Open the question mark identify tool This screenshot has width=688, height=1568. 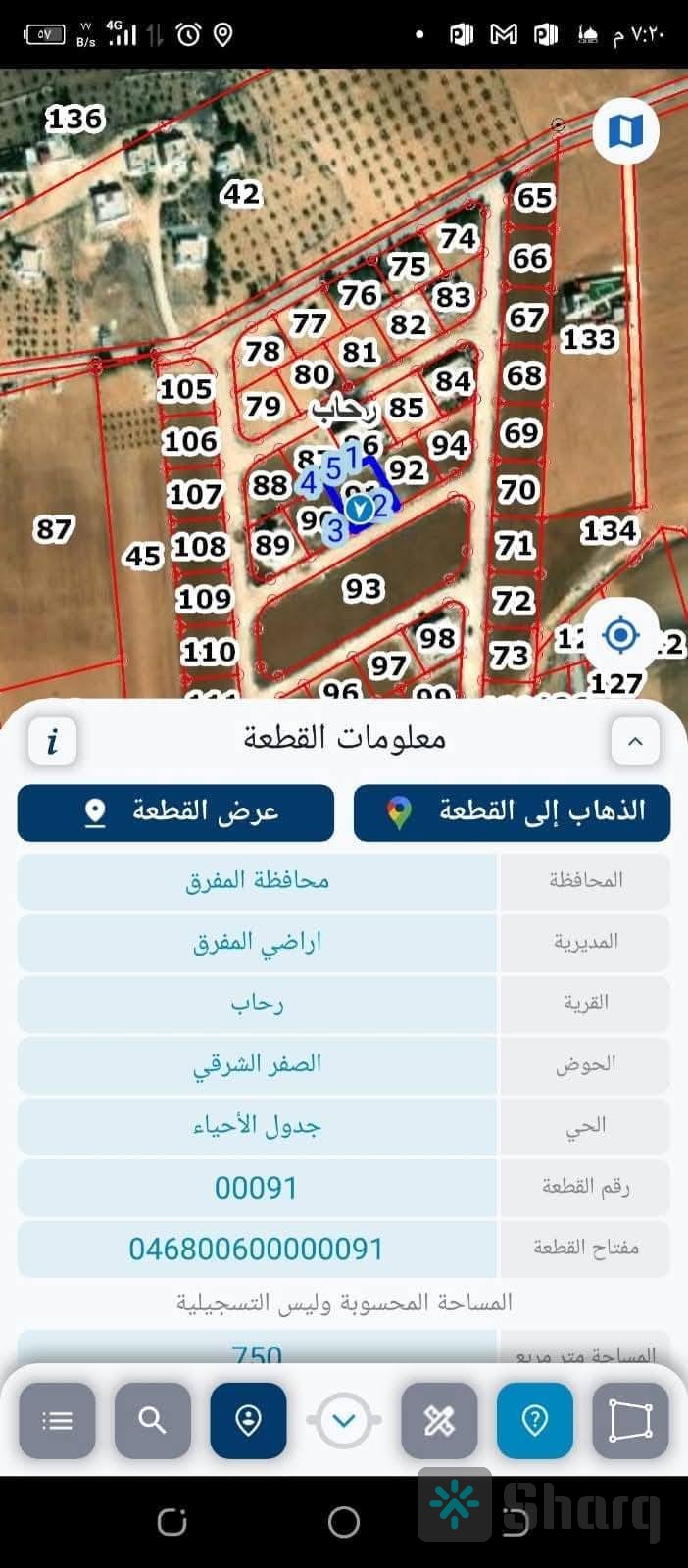pos(535,1420)
